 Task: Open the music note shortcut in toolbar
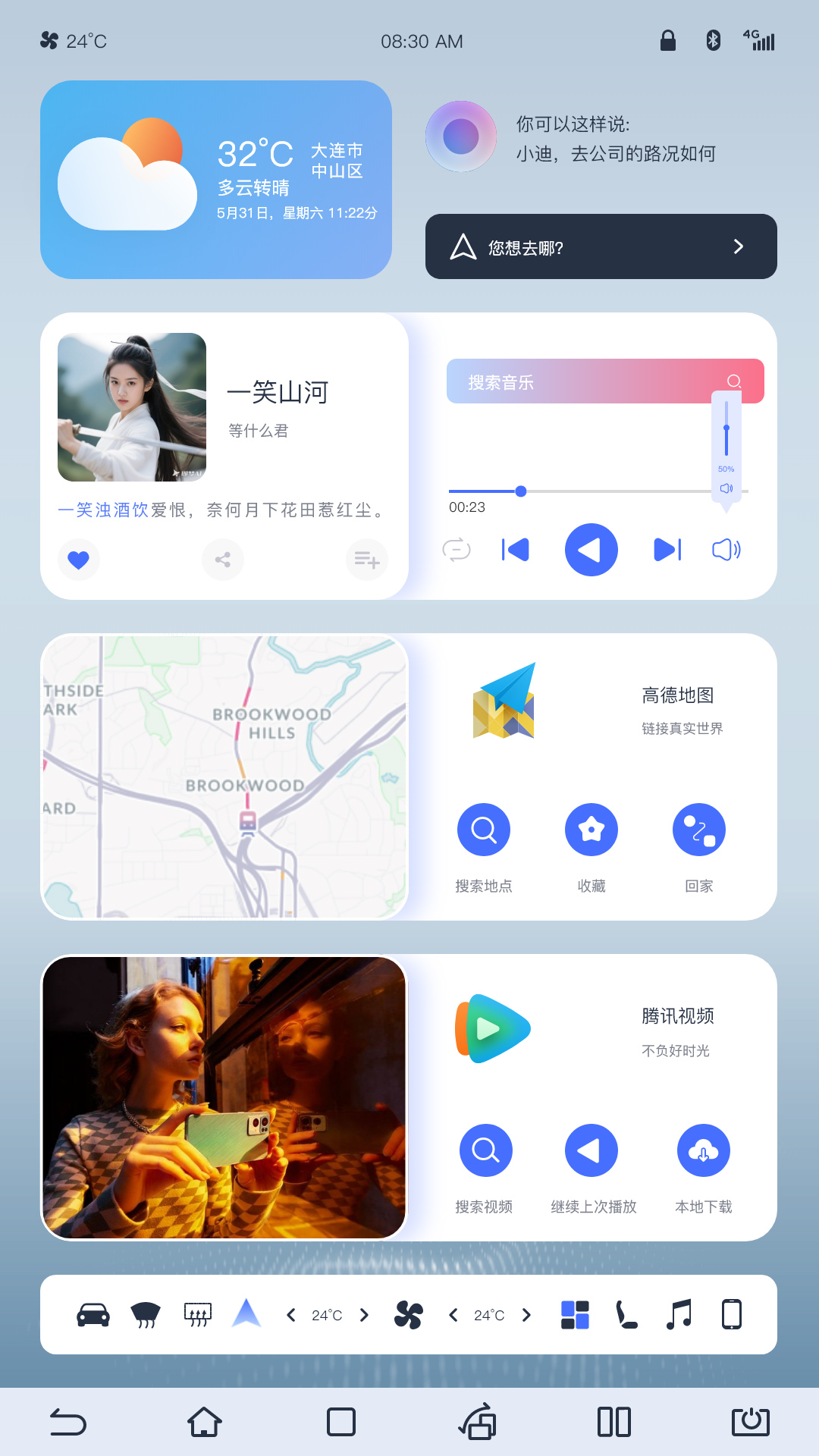(x=679, y=1314)
